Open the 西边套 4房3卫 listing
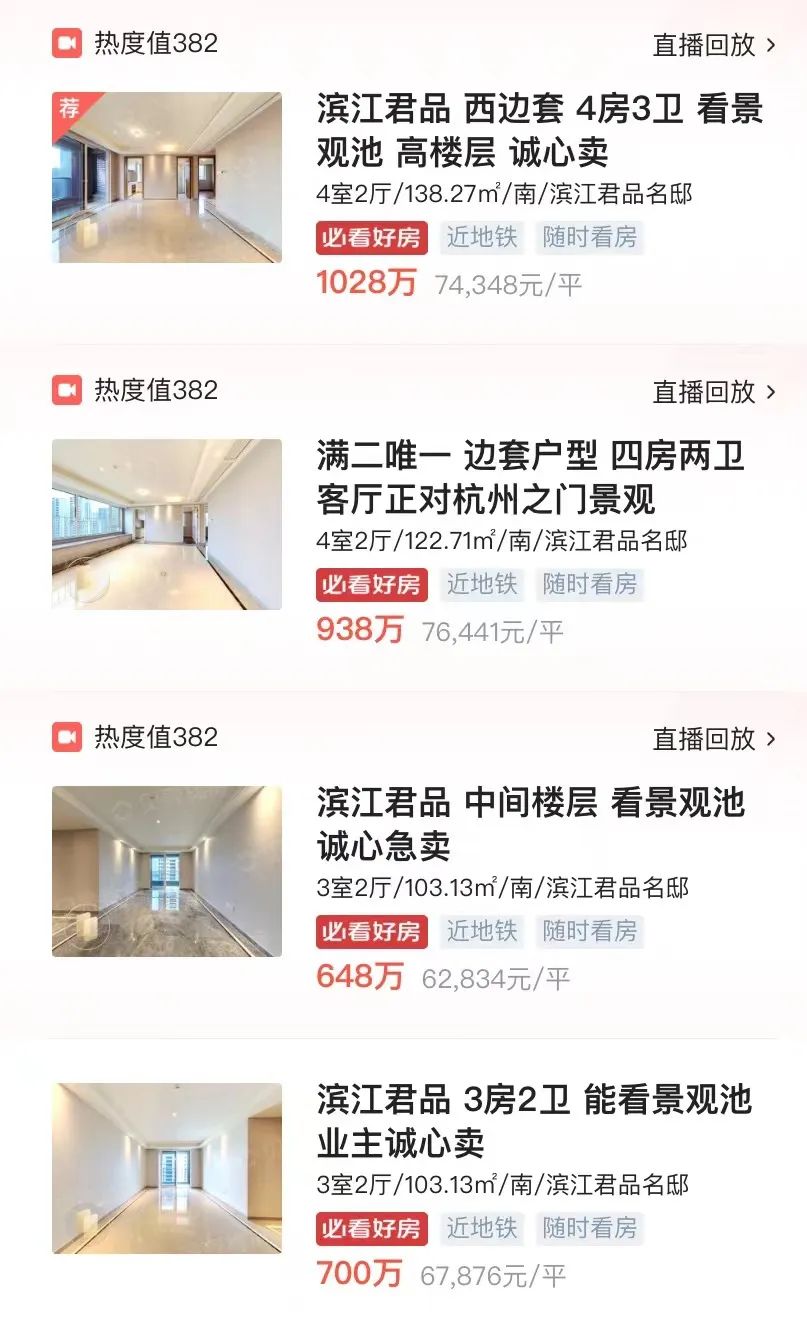Viewport: 807px width, 1328px height. tap(539, 131)
